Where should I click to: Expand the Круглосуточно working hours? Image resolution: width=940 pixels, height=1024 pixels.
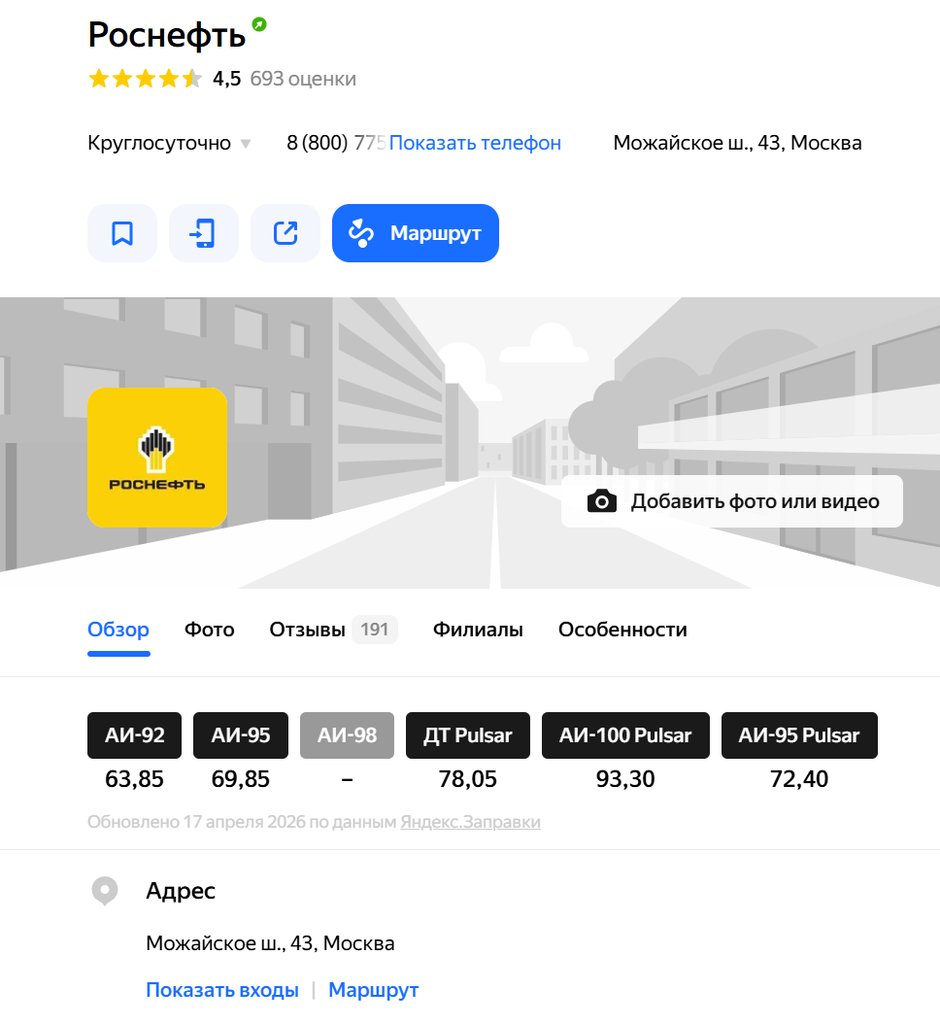click(x=169, y=143)
